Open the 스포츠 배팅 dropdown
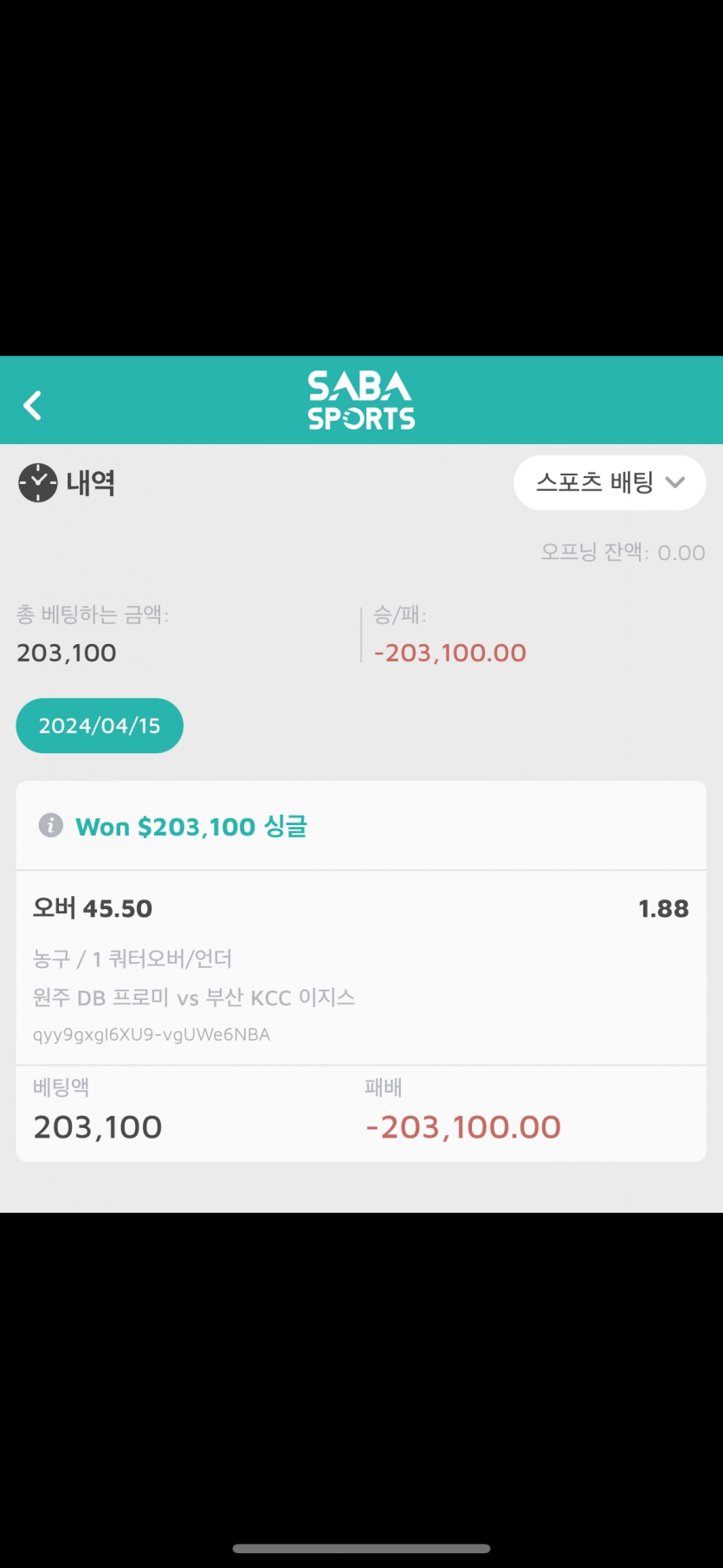 point(610,482)
